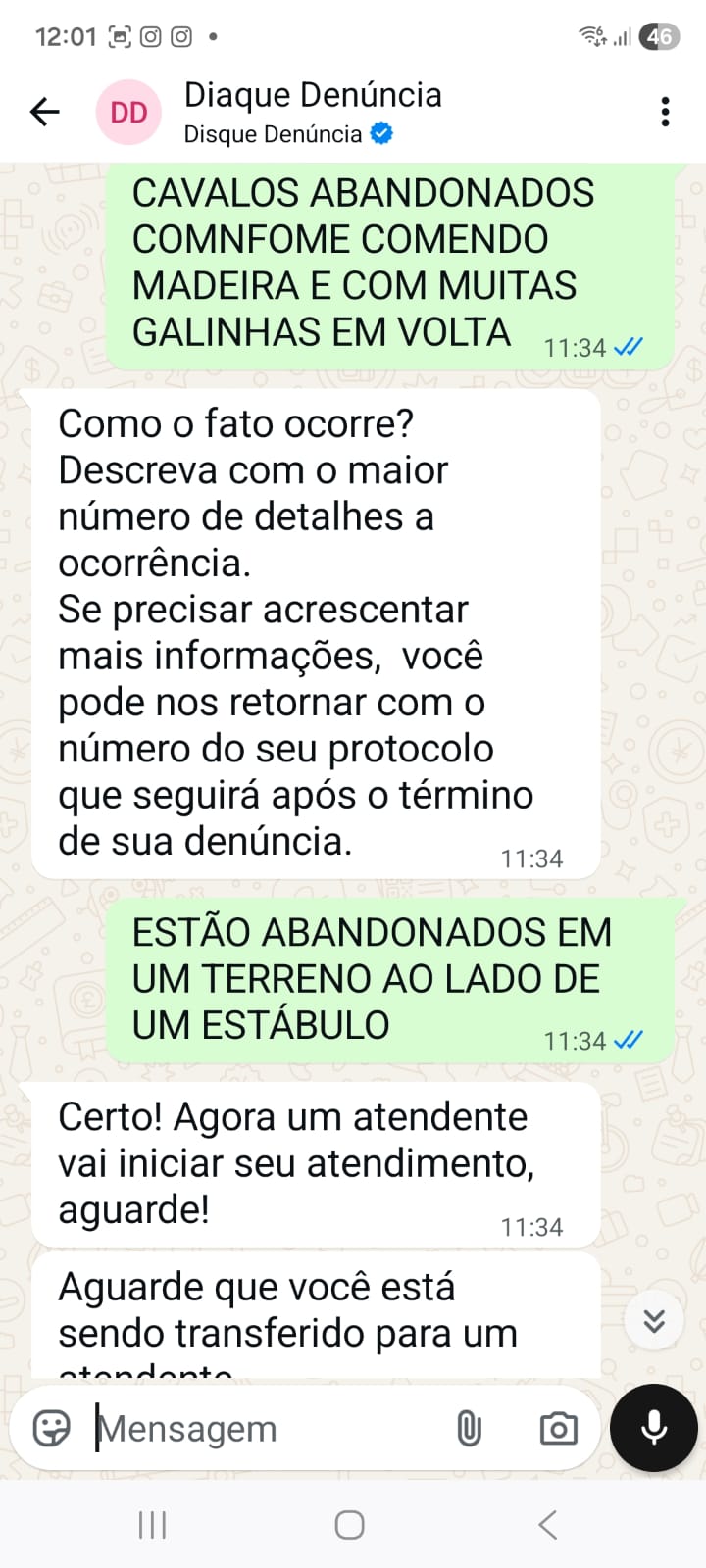Open Diaque Denúncia contact profile

pyautogui.click(x=313, y=112)
